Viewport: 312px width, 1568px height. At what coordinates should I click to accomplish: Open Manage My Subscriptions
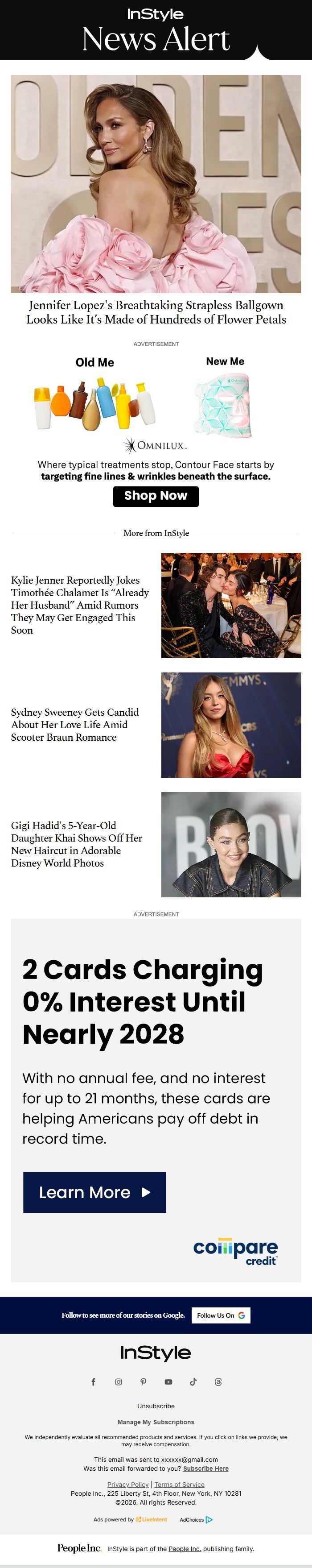click(156, 1423)
